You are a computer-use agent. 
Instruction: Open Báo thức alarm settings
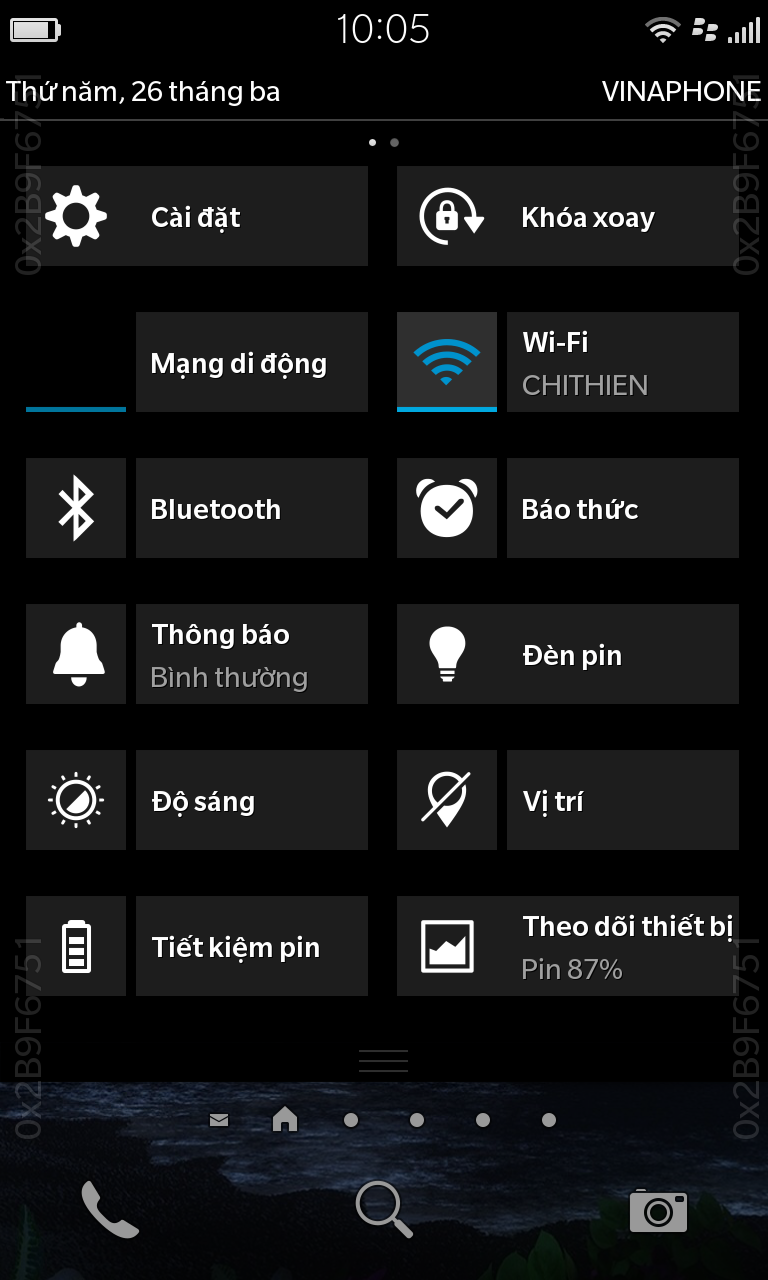623,508
